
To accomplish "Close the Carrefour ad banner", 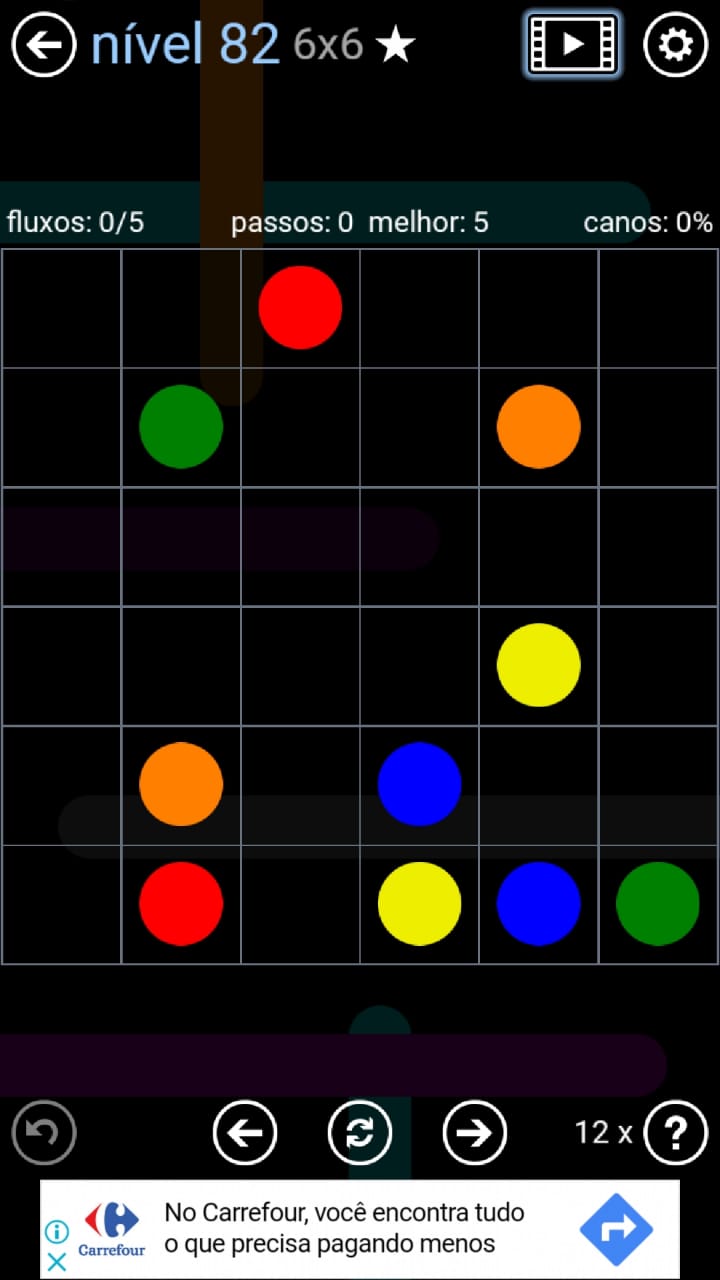I will coord(57,1261).
